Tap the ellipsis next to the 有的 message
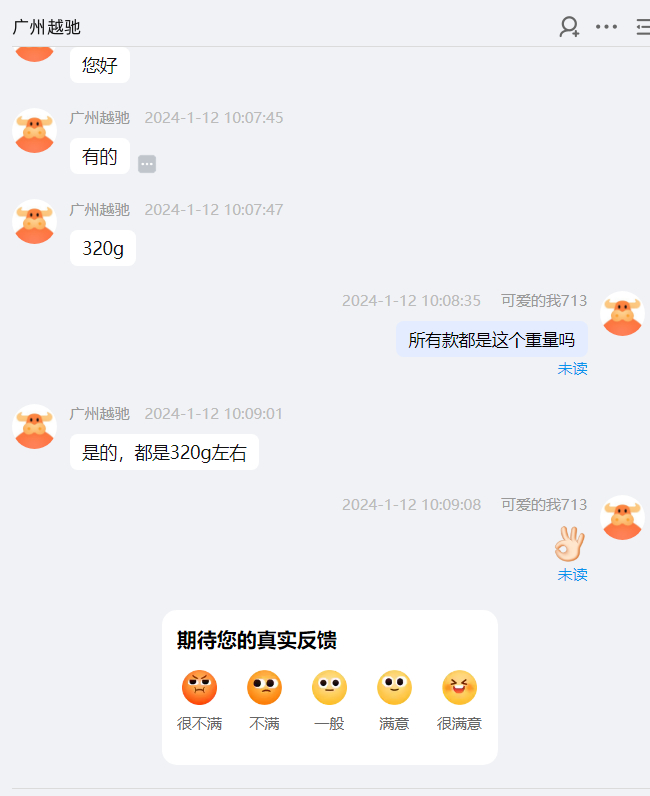Screen dimensions: 650x796 pyautogui.click(x=147, y=164)
